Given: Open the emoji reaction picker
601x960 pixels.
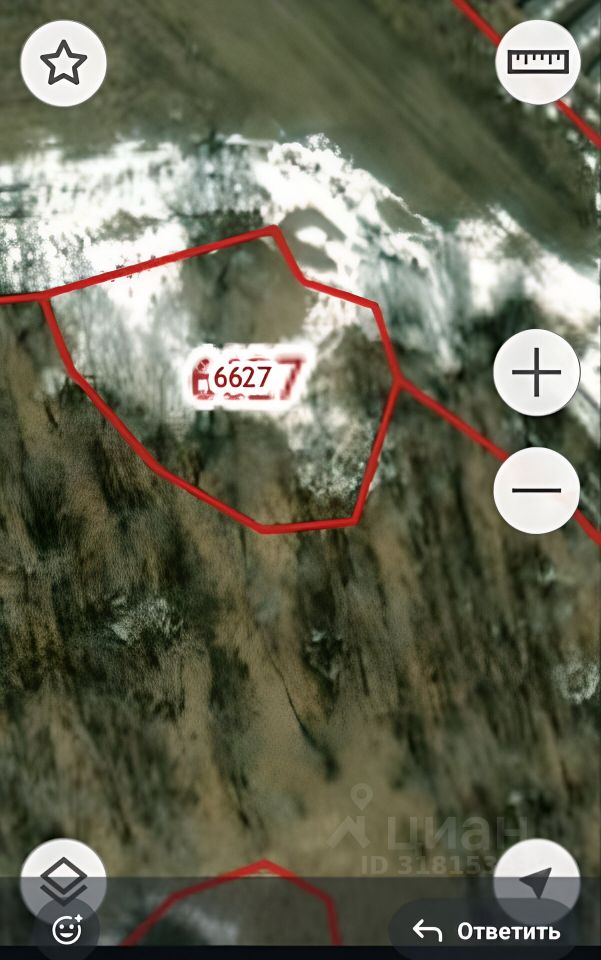Looking at the screenshot, I should (67, 931).
